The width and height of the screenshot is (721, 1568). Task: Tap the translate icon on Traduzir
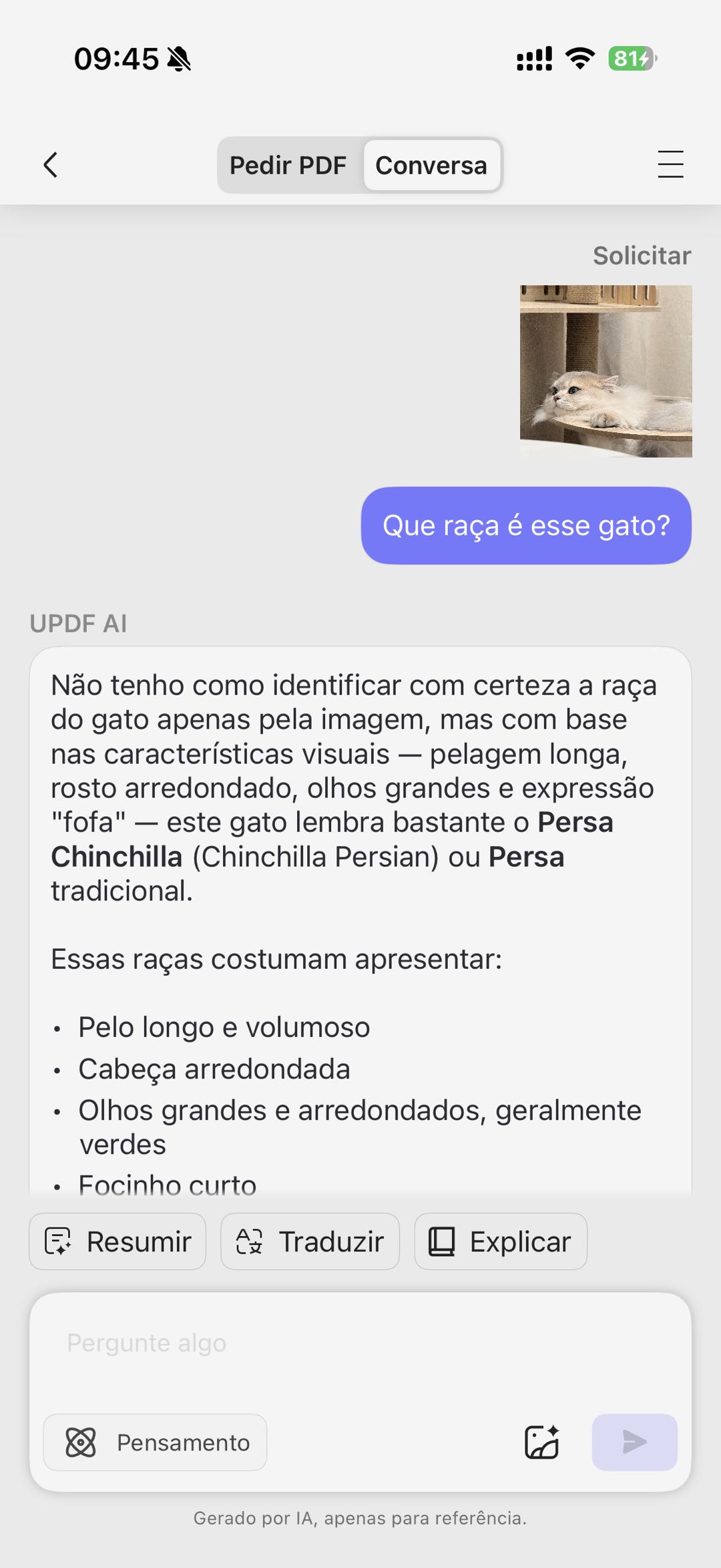[248, 1240]
